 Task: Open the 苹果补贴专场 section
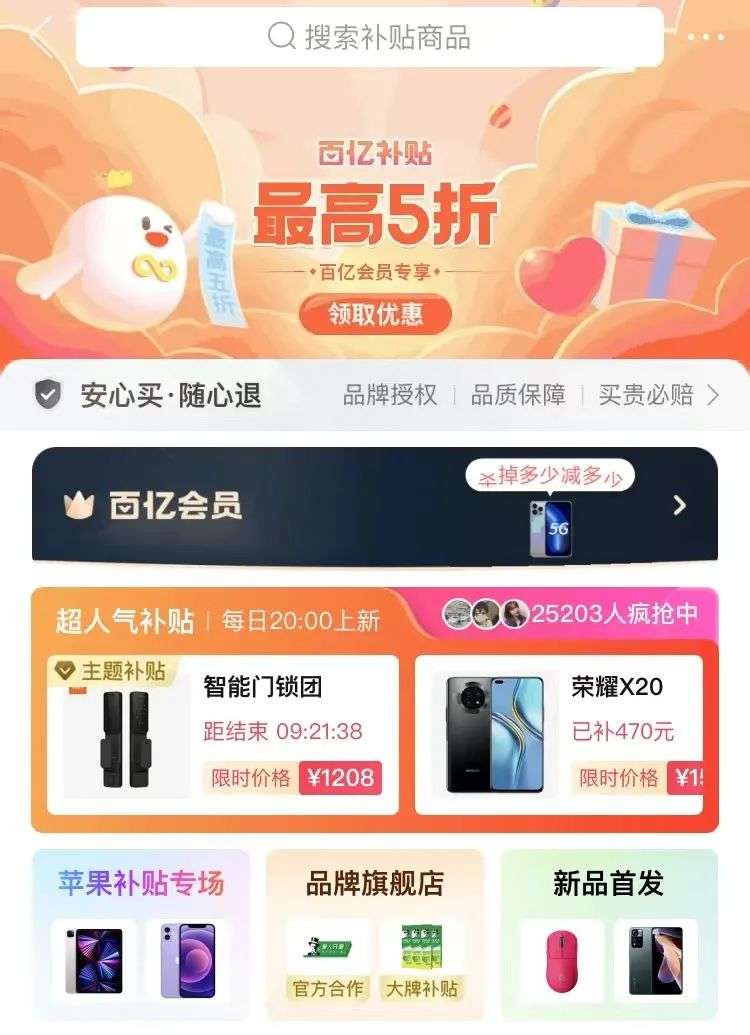(x=141, y=934)
